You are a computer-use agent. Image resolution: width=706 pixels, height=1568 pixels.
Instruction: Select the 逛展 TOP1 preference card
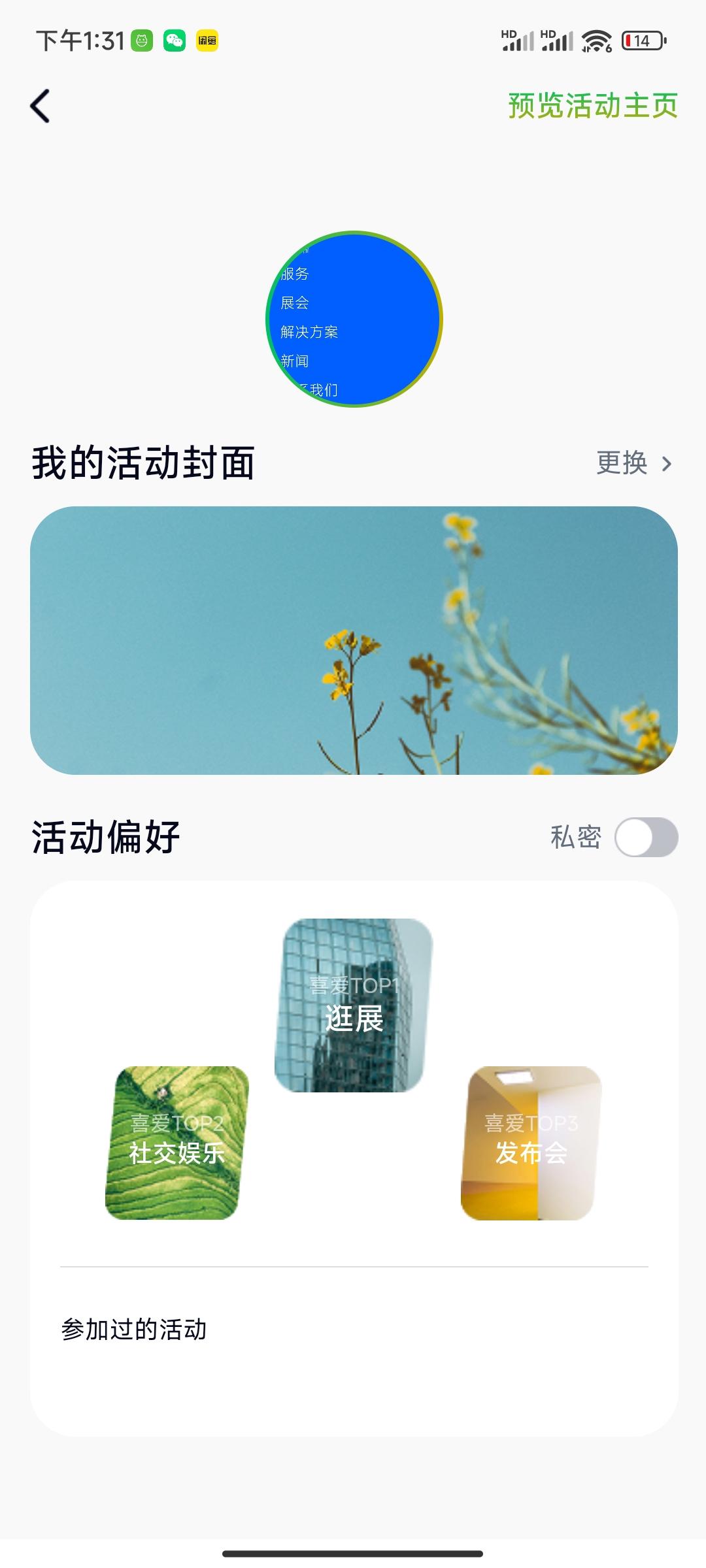click(354, 1005)
